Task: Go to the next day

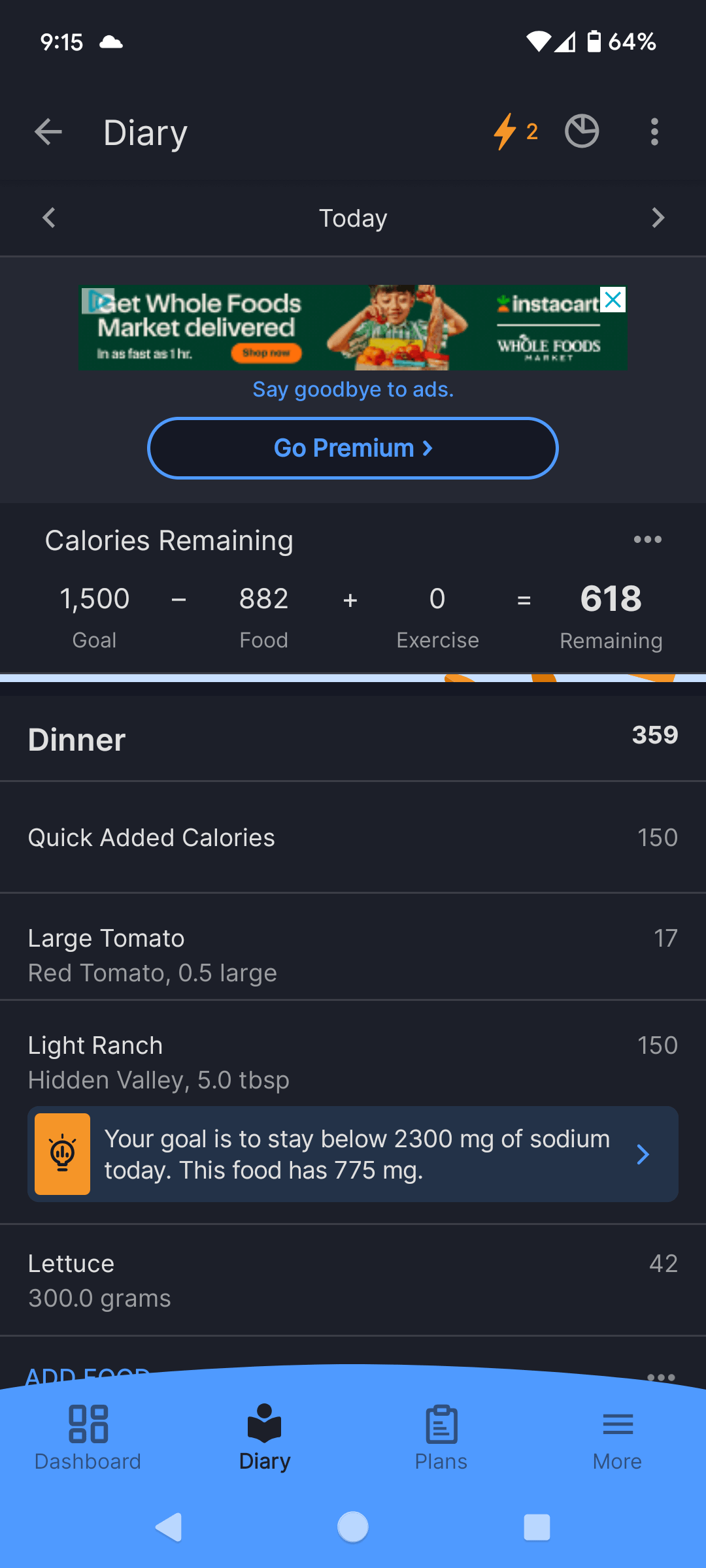Action: tap(658, 218)
